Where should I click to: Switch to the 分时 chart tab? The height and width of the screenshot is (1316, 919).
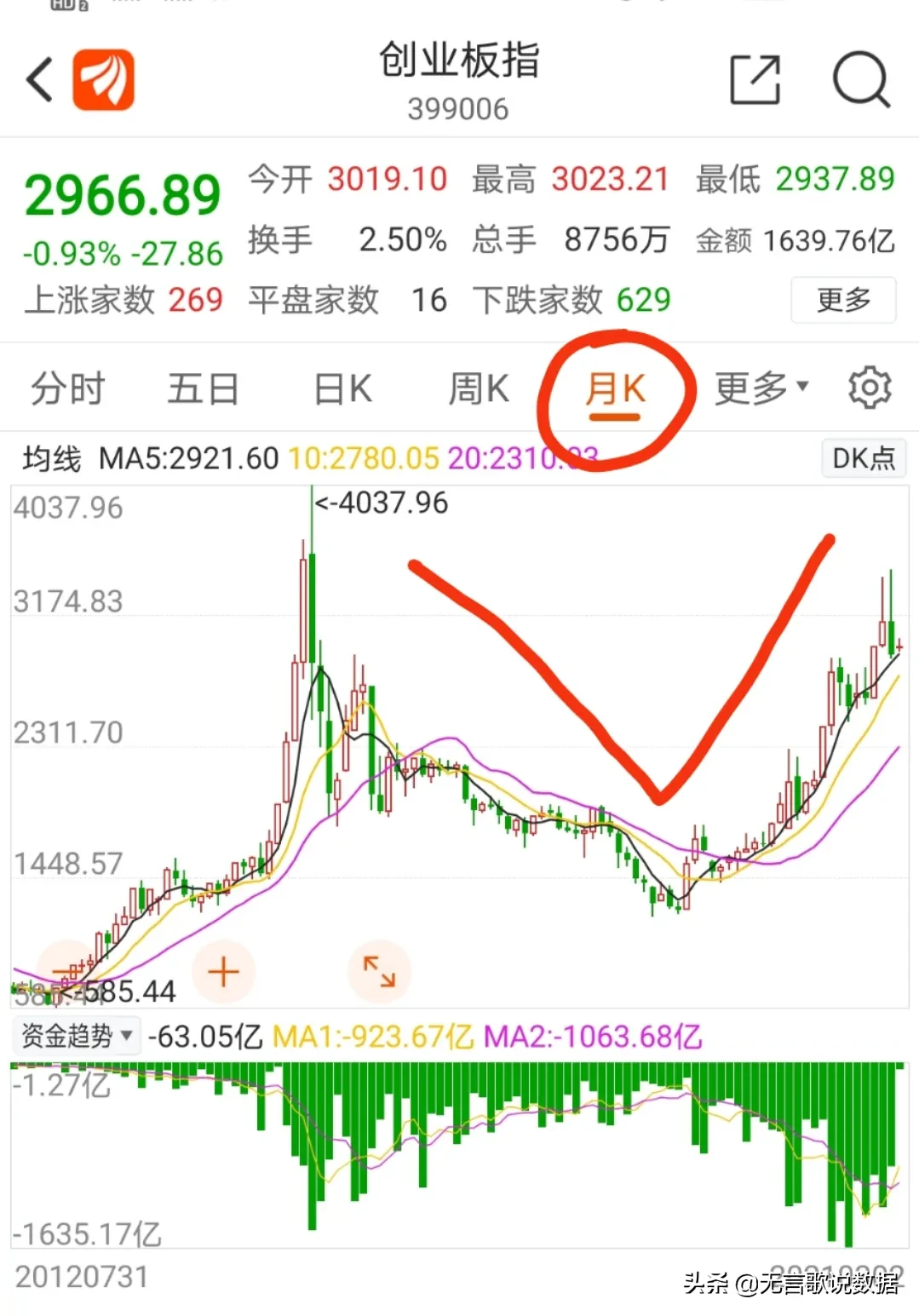(x=67, y=389)
